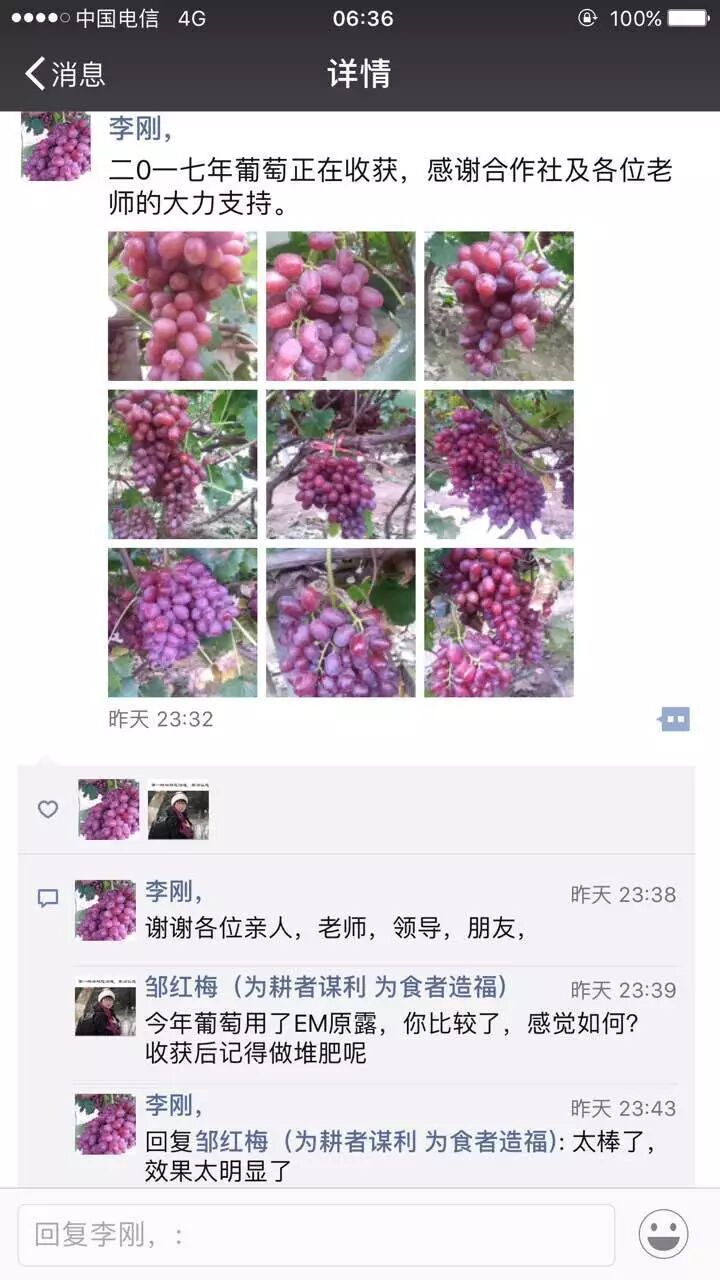Screen dimensions: 720x1280
Task: Open the like and comment action button
Action: click(675, 719)
